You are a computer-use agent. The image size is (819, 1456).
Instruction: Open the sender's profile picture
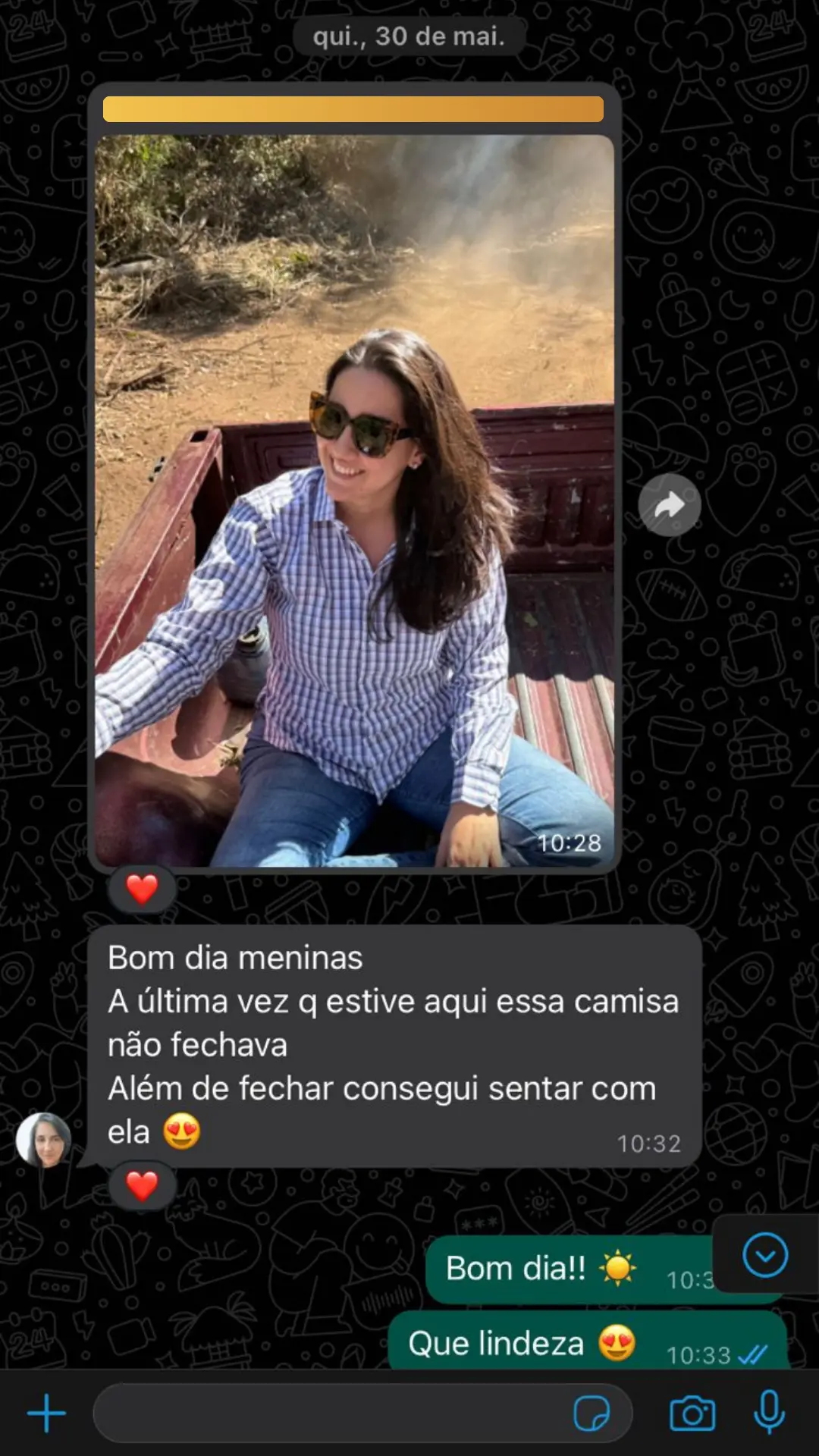(x=44, y=1140)
